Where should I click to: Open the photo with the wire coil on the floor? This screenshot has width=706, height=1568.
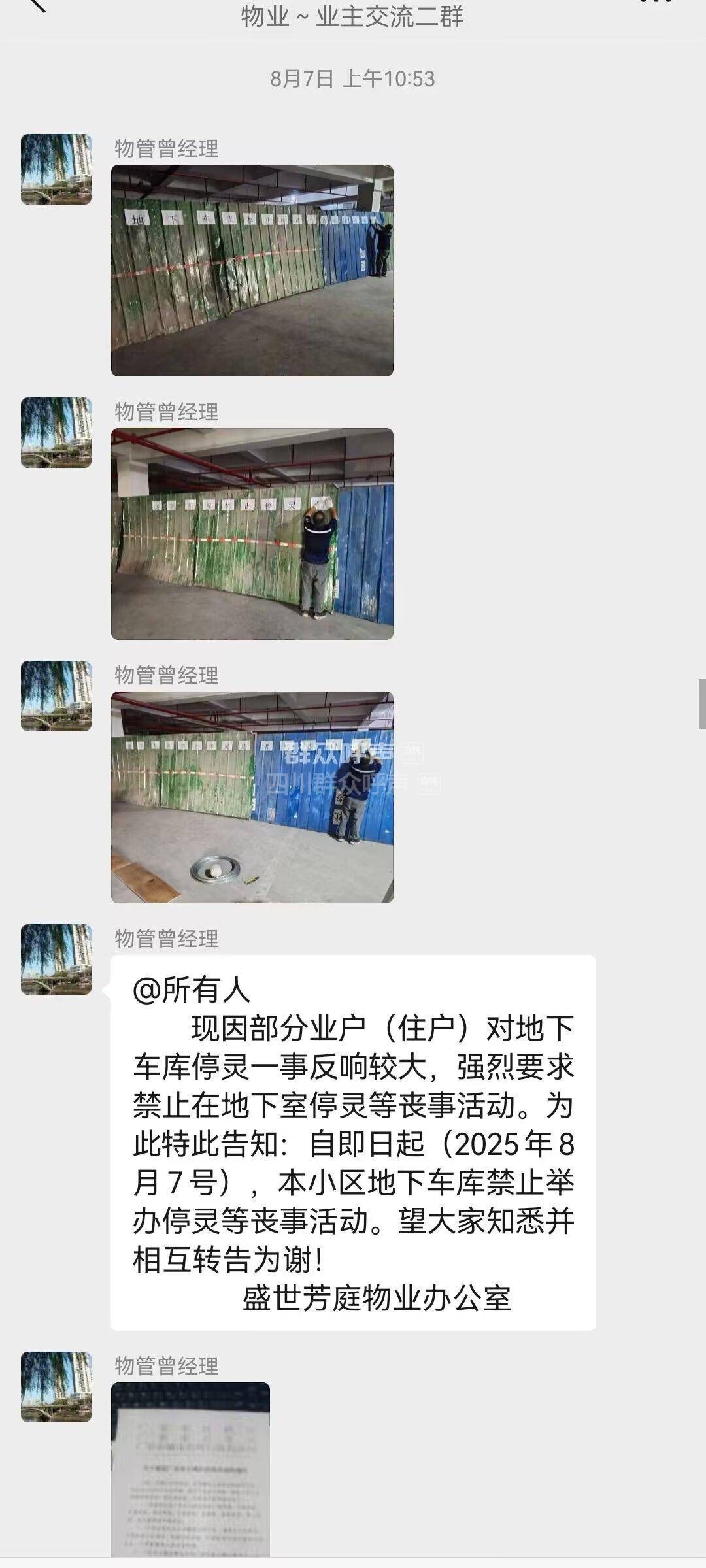[252, 797]
